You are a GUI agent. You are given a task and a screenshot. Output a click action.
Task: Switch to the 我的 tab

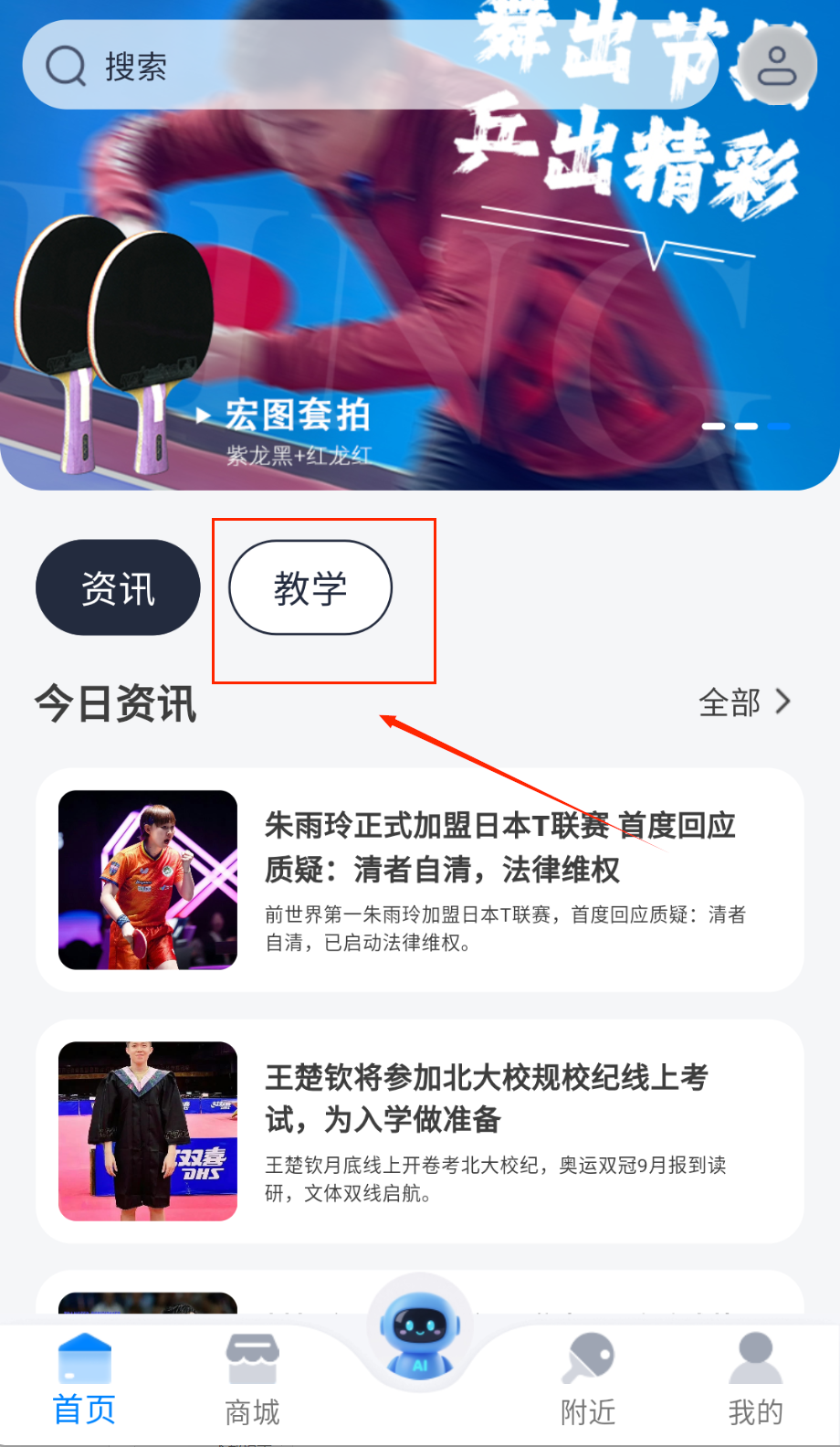click(x=755, y=1381)
